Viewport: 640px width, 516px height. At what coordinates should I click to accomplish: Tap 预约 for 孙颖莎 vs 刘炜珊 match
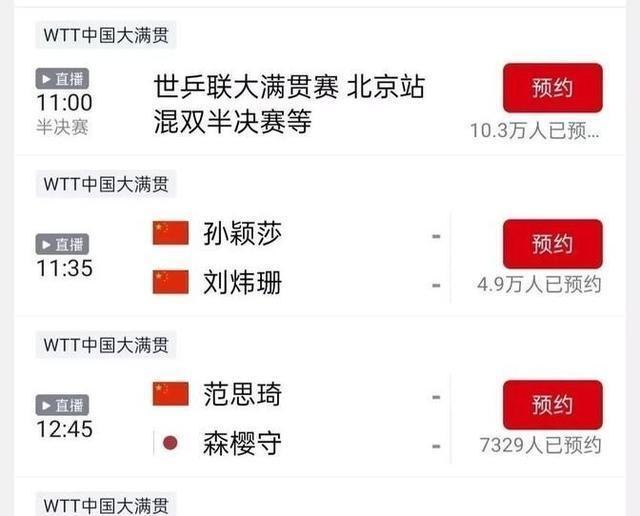[553, 244]
